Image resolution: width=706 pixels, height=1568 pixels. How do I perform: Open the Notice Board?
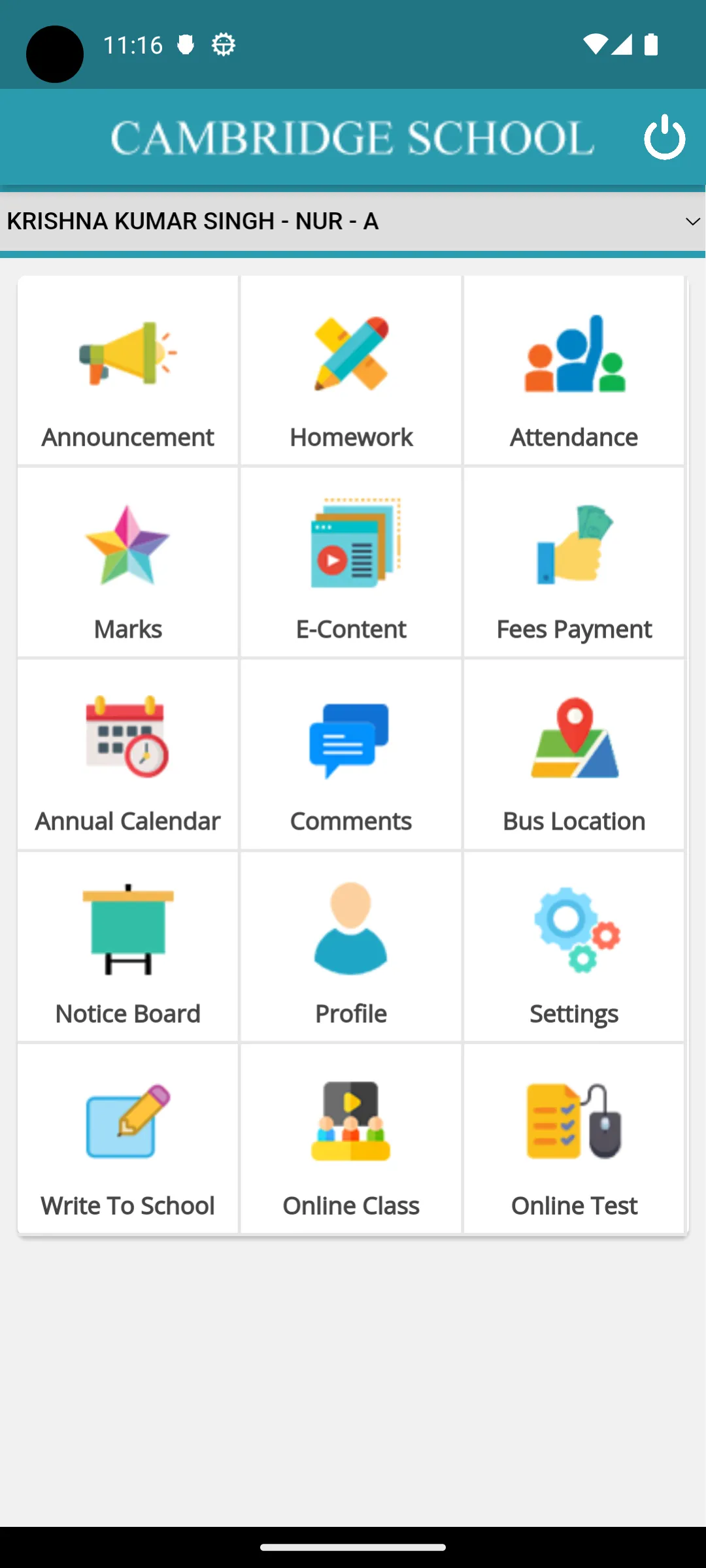pyautogui.click(x=128, y=947)
